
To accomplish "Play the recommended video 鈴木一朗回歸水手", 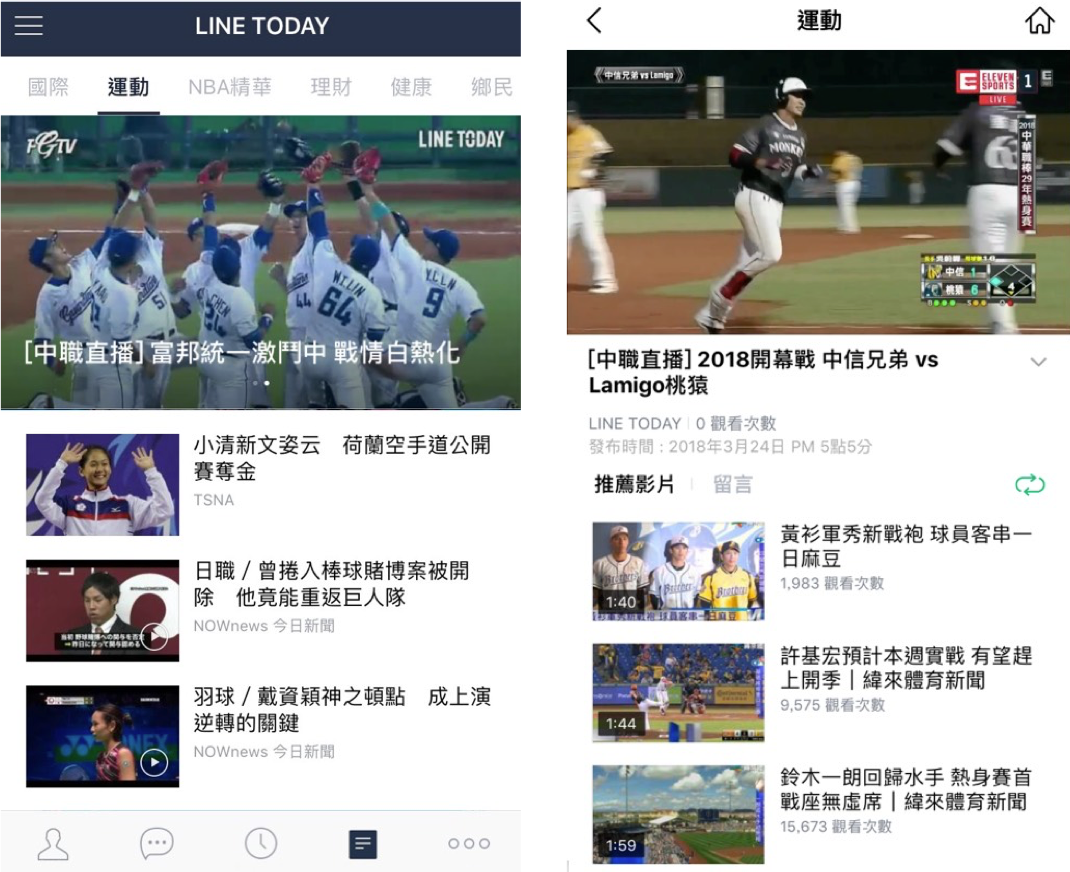I will point(678,813).
